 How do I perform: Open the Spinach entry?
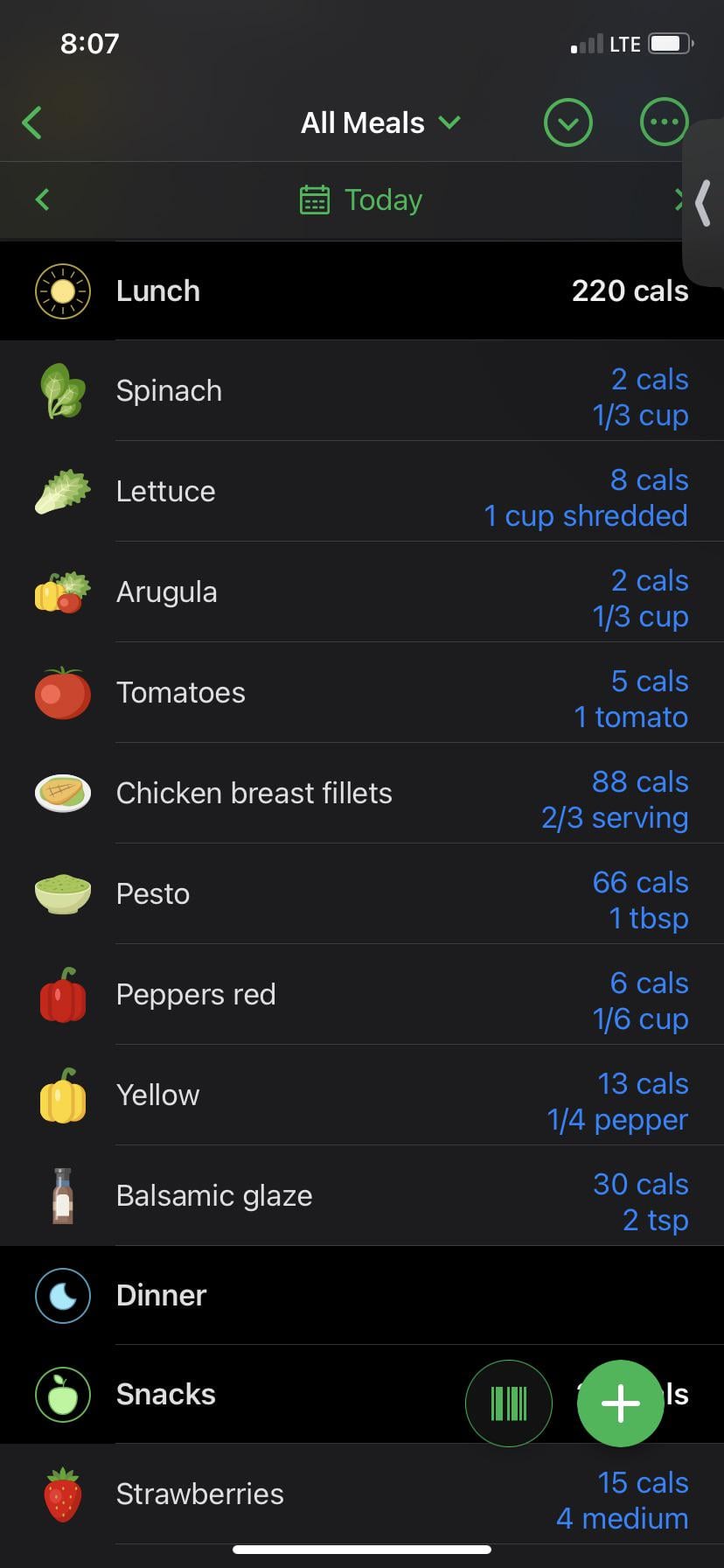[362, 390]
